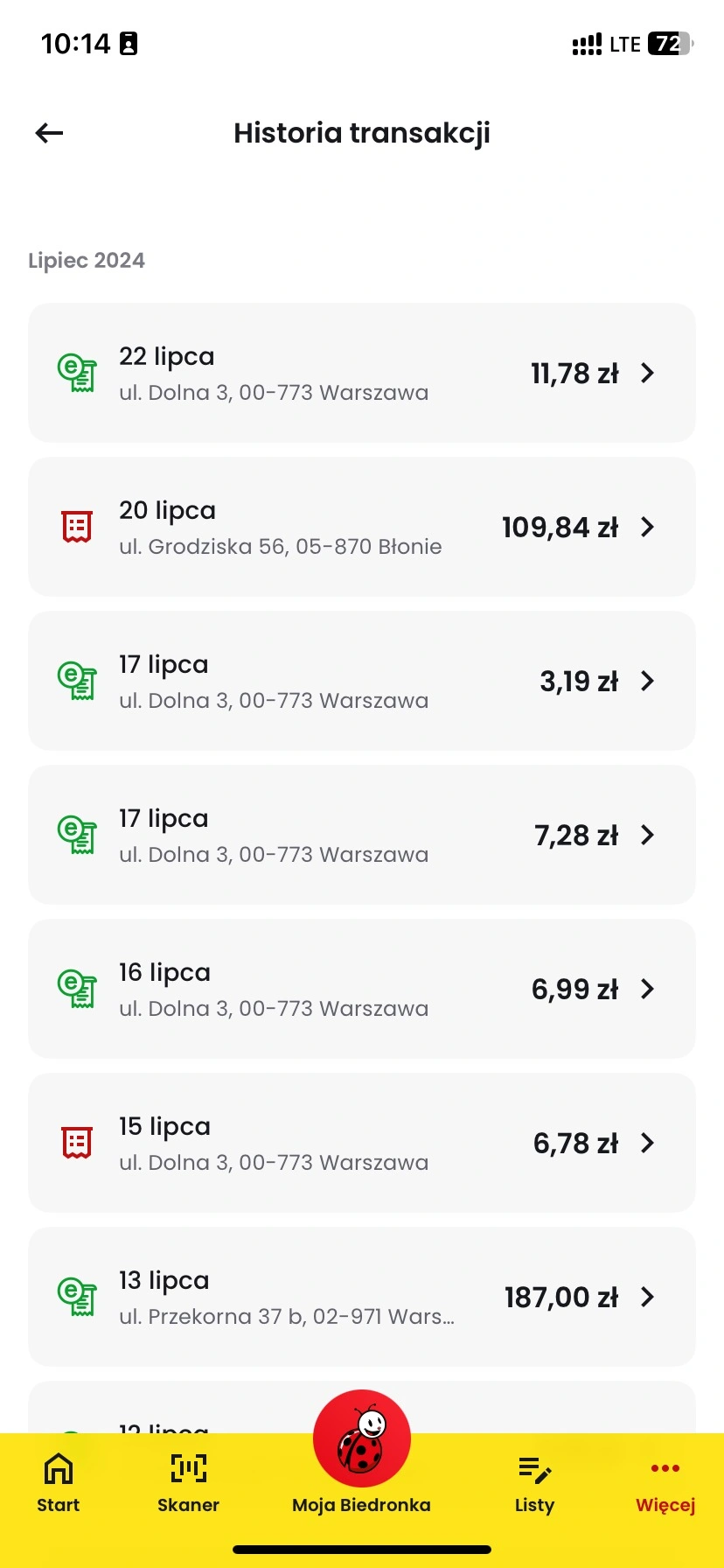Screen dimensions: 724x1568
Task: Open the 20 lipca transaction at Grodziska 56
Action: click(362, 527)
